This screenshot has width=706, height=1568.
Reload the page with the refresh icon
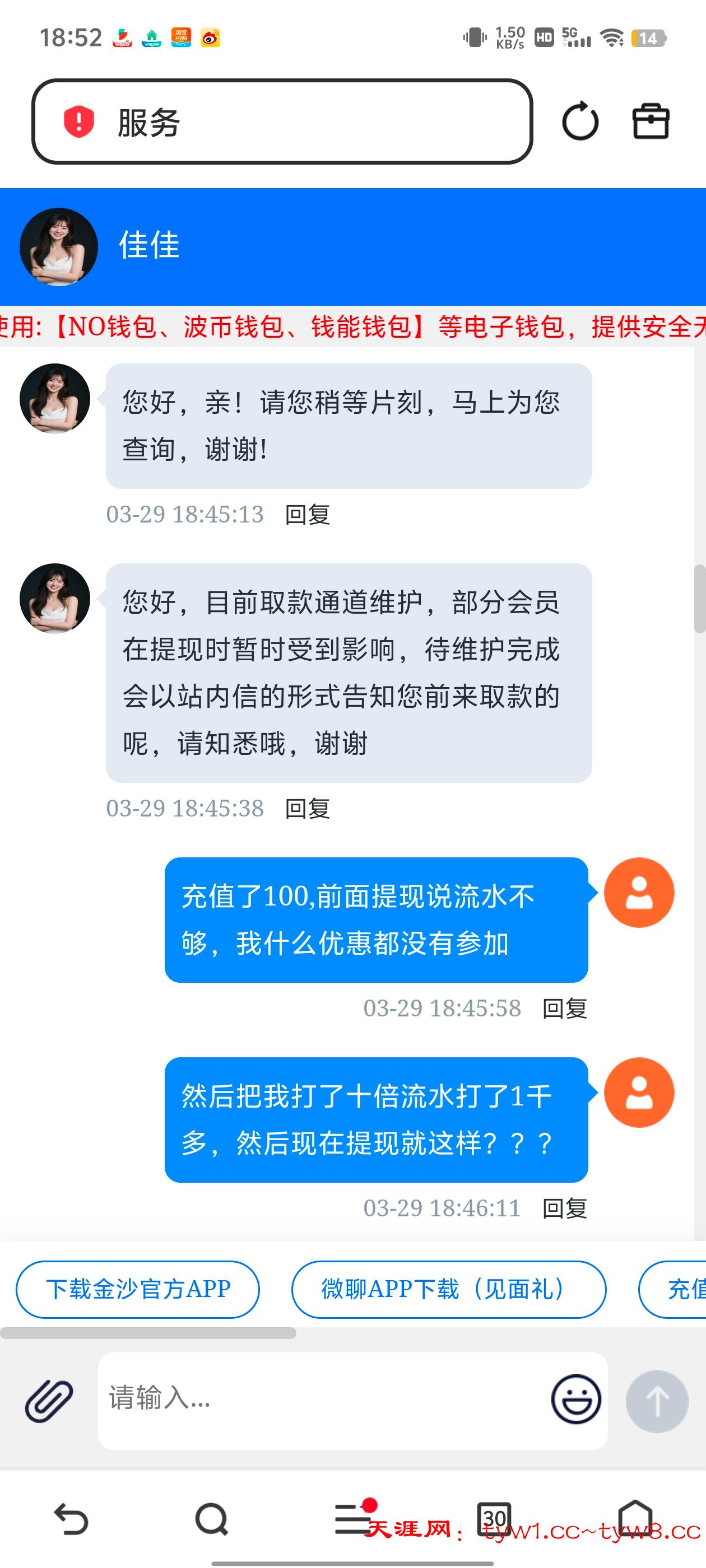[580, 121]
